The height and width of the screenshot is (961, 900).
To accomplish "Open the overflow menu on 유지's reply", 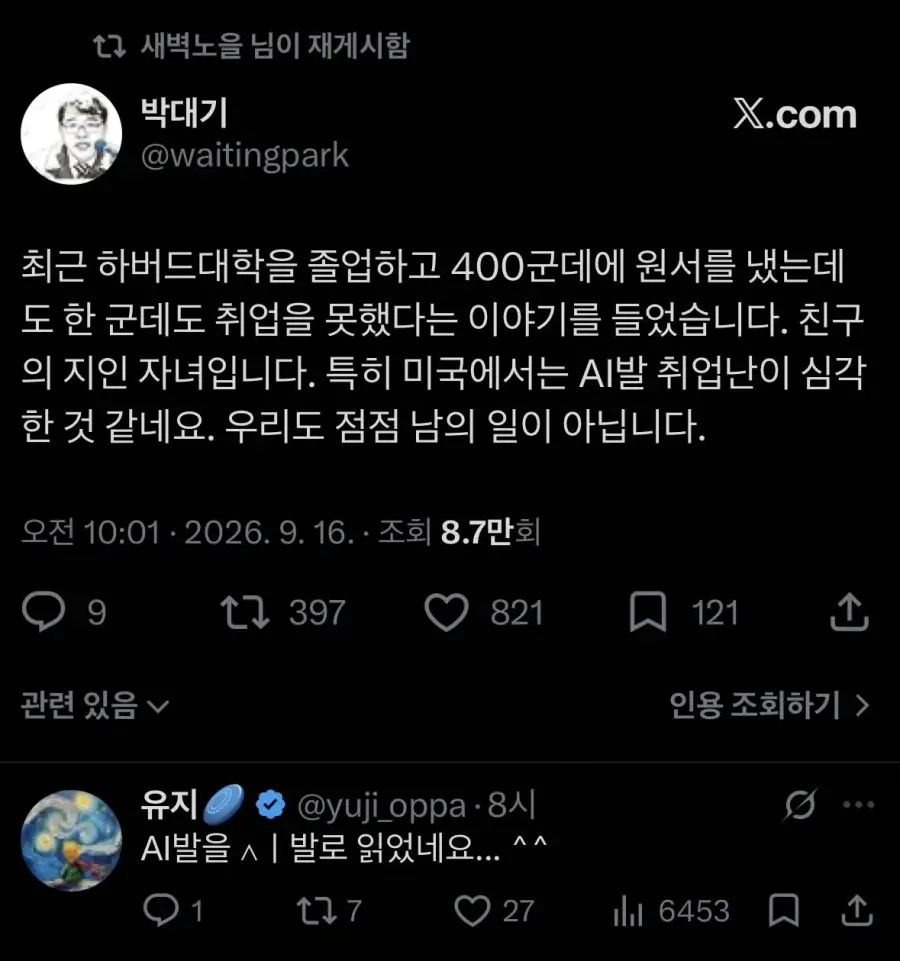I will pyautogui.click(x=858, y=805).
